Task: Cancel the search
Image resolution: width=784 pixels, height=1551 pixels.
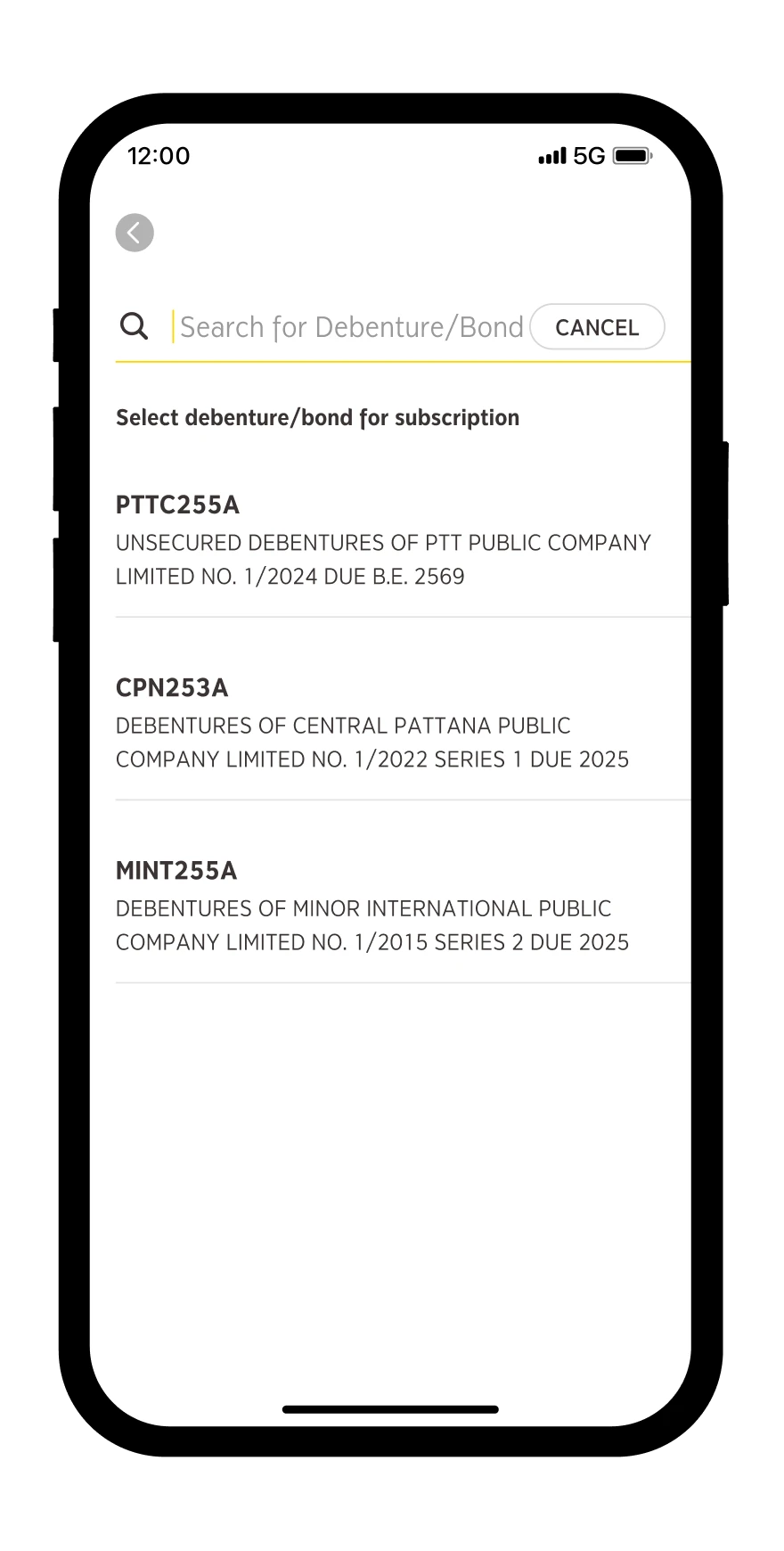Action: click(x=597, y=327)
